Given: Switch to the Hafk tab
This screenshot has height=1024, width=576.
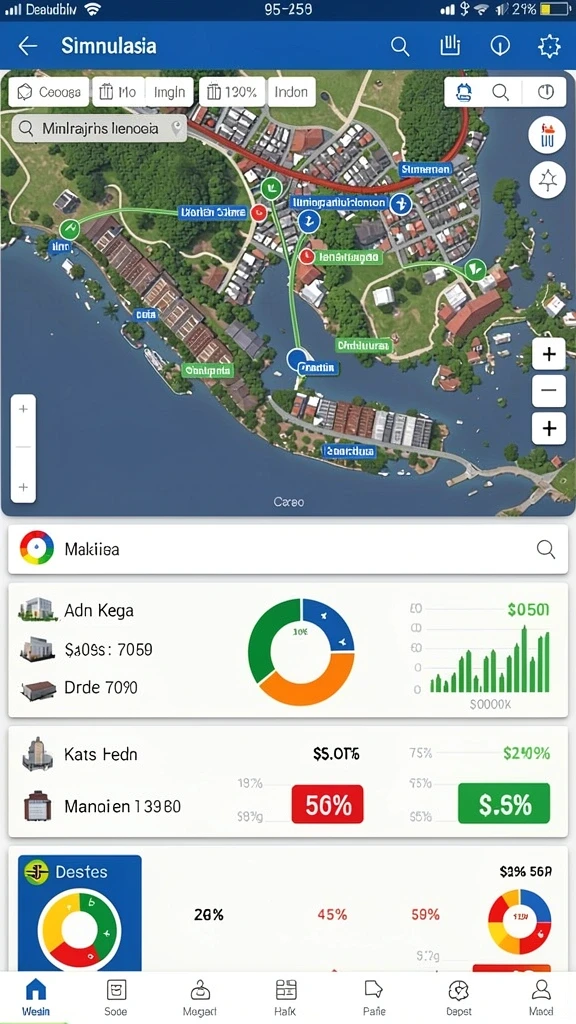Looking at the screenshot, I should coord(286,997).
